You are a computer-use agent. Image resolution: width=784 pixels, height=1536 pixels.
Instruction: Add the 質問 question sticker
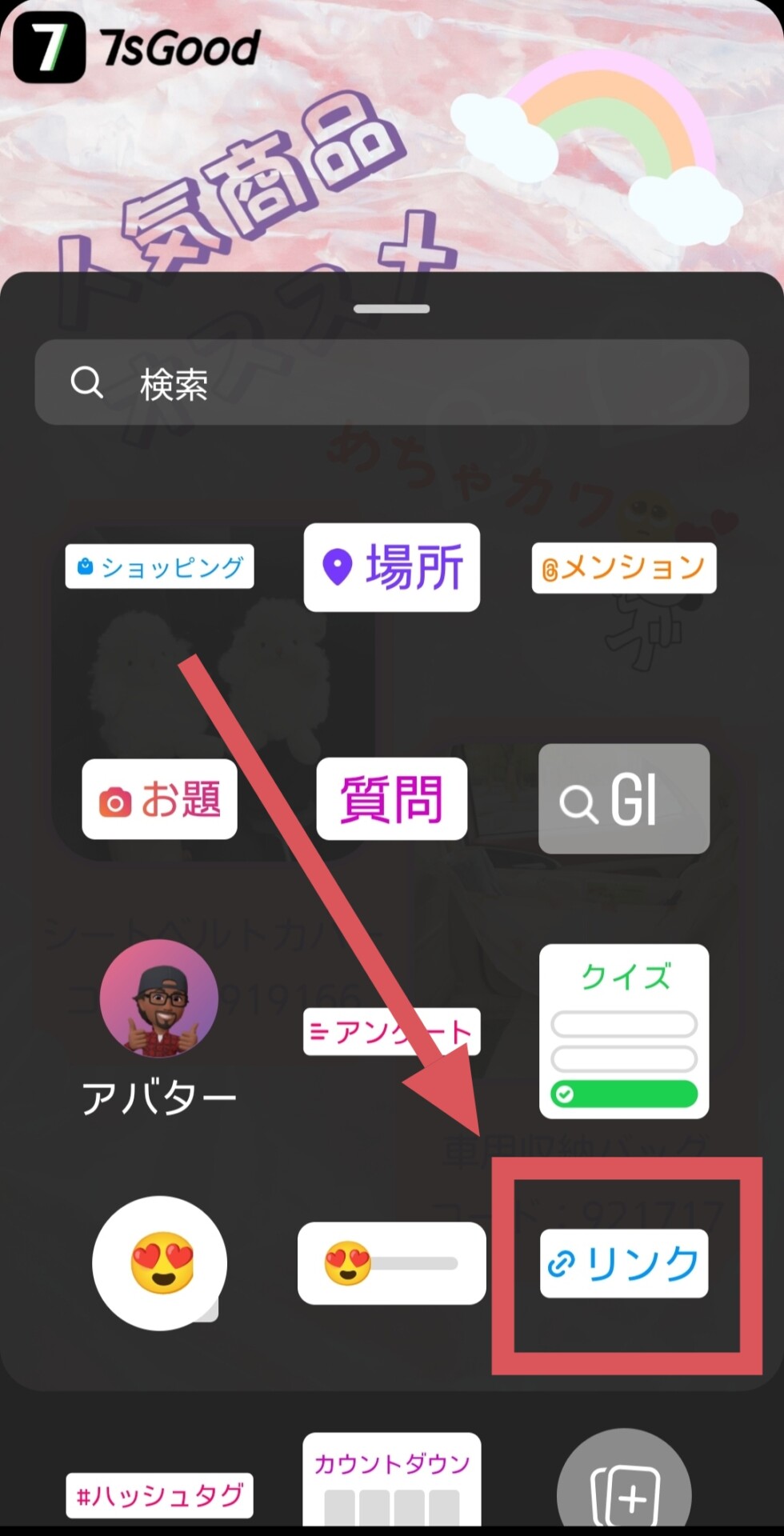(391, 798)
